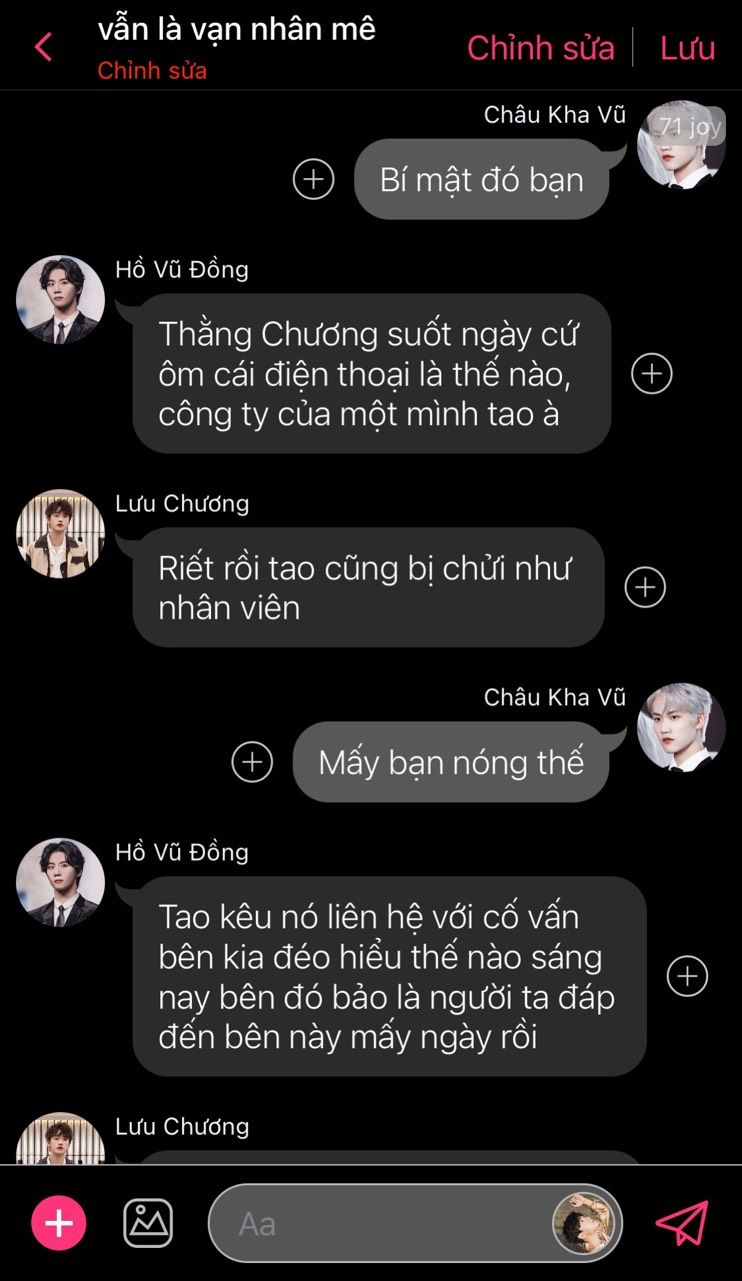Focus the Aa message input field

(x=380, y=1223)
